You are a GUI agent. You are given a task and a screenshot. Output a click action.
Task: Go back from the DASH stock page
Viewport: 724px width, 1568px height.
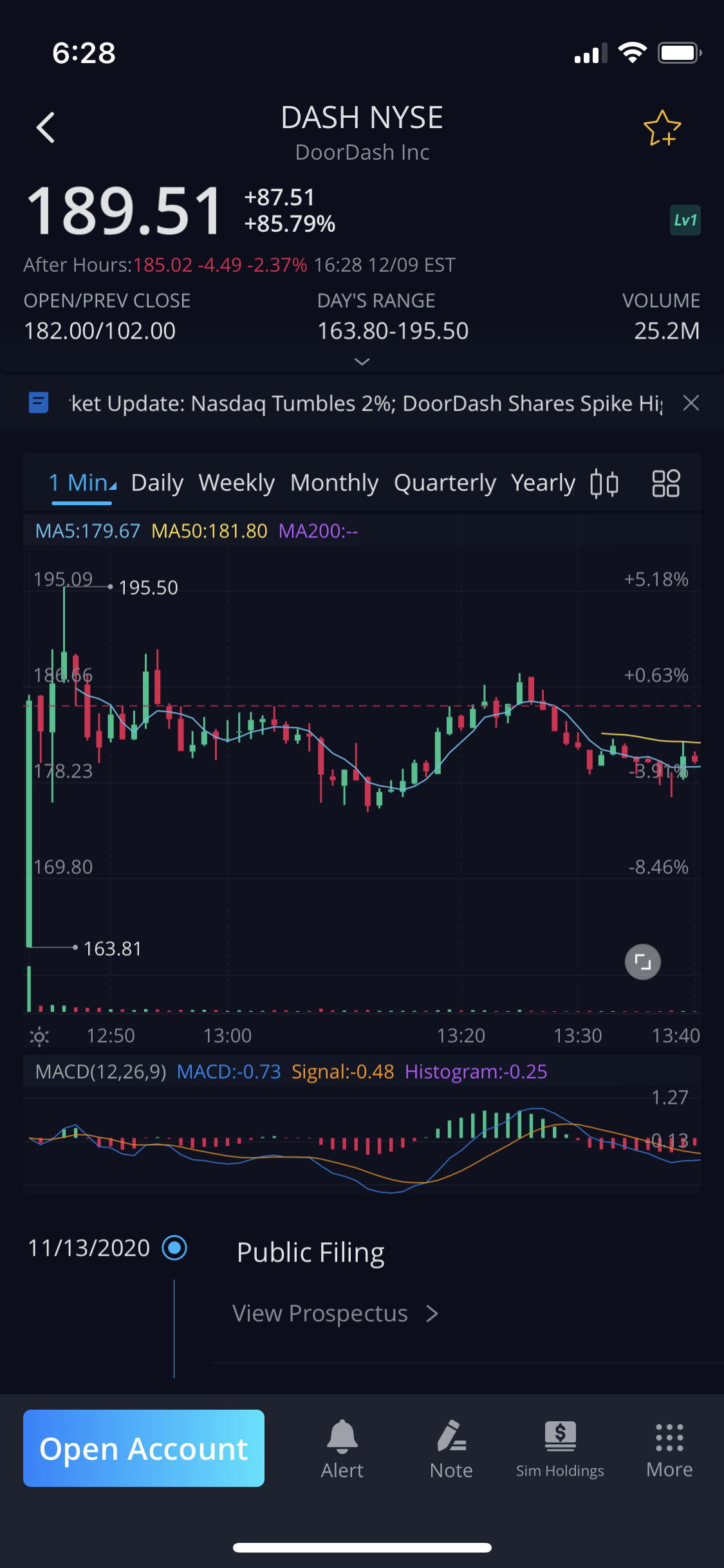coord(46,127)
